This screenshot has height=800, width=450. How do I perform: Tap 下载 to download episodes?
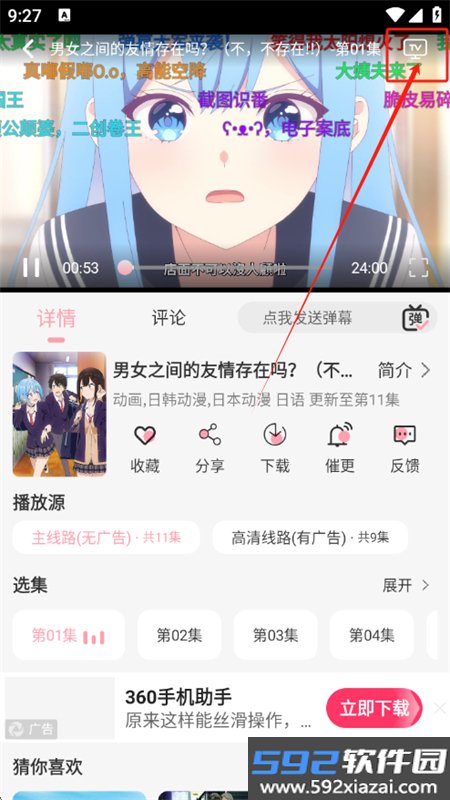coord(275,449)
